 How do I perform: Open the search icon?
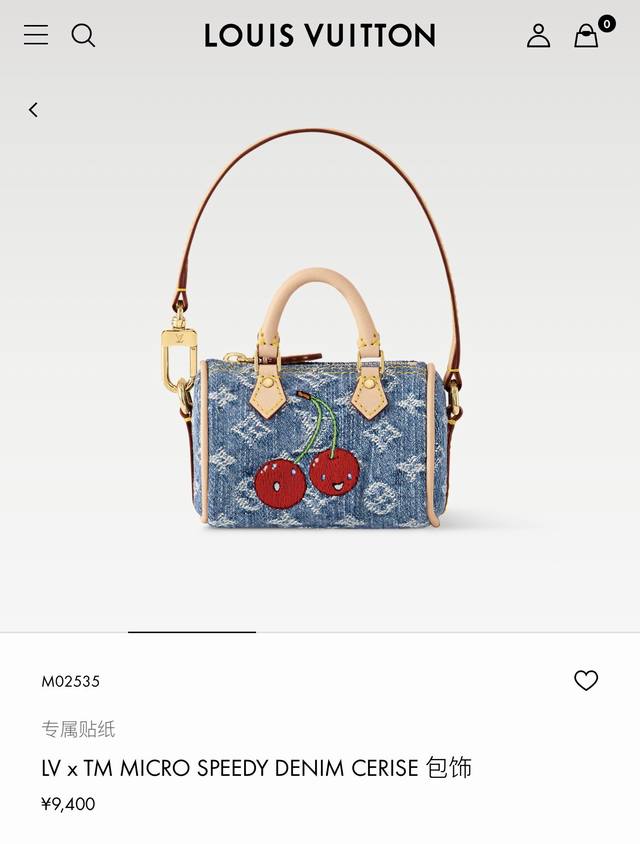pyautogui.click(x=83, y=36)
